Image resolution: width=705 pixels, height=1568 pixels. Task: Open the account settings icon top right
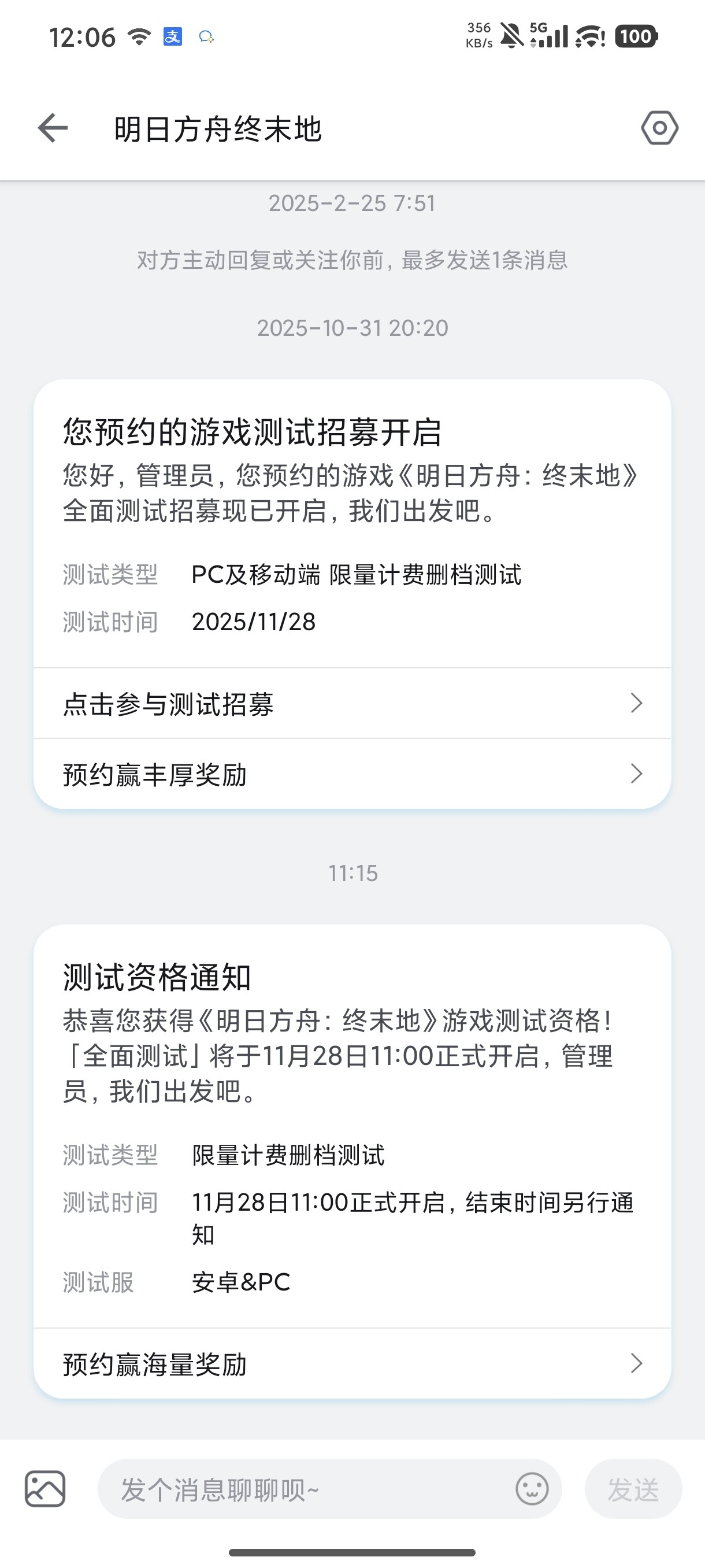coord(659,128)
